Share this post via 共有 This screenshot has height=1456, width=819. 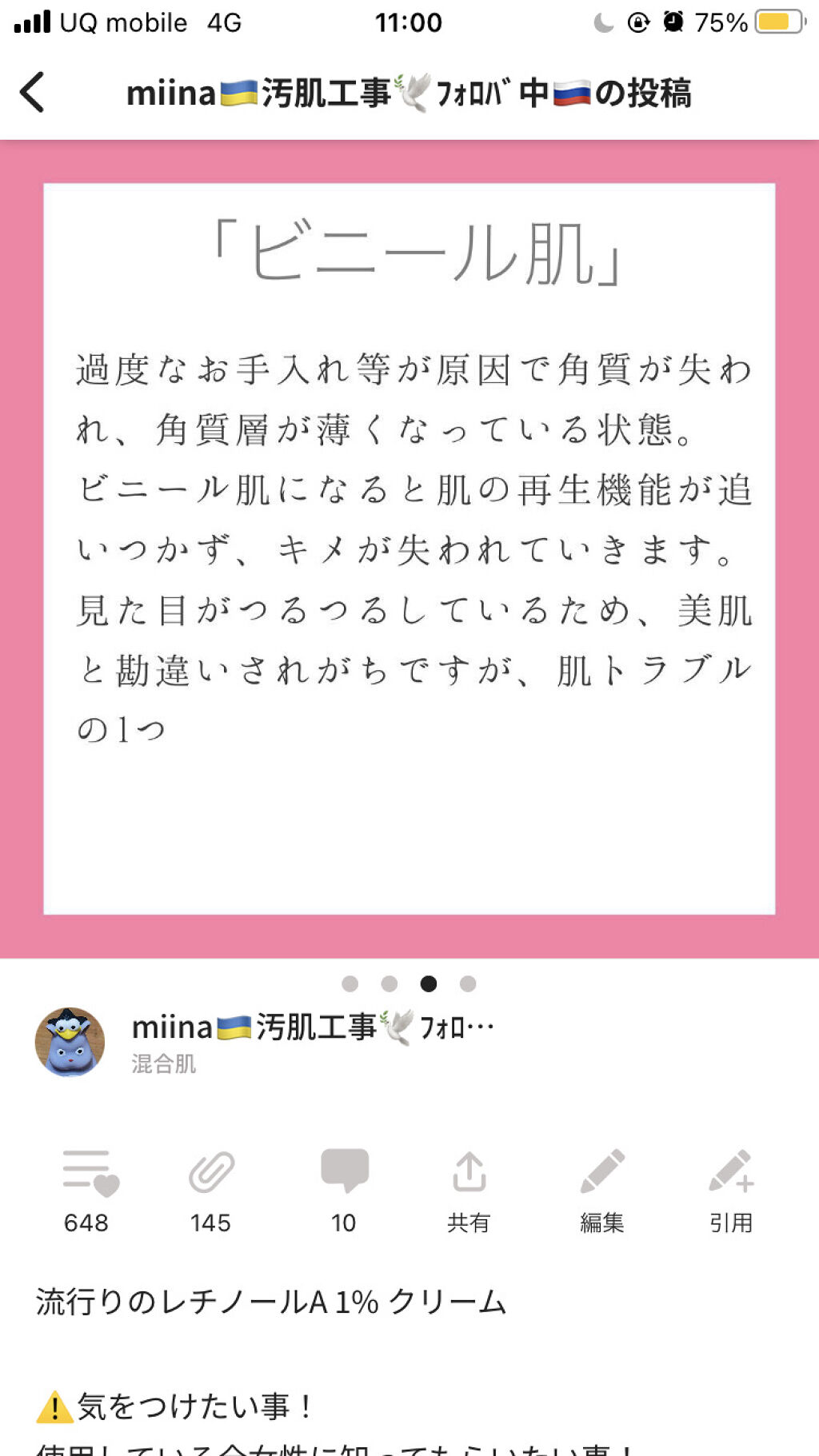point(469,1173)
